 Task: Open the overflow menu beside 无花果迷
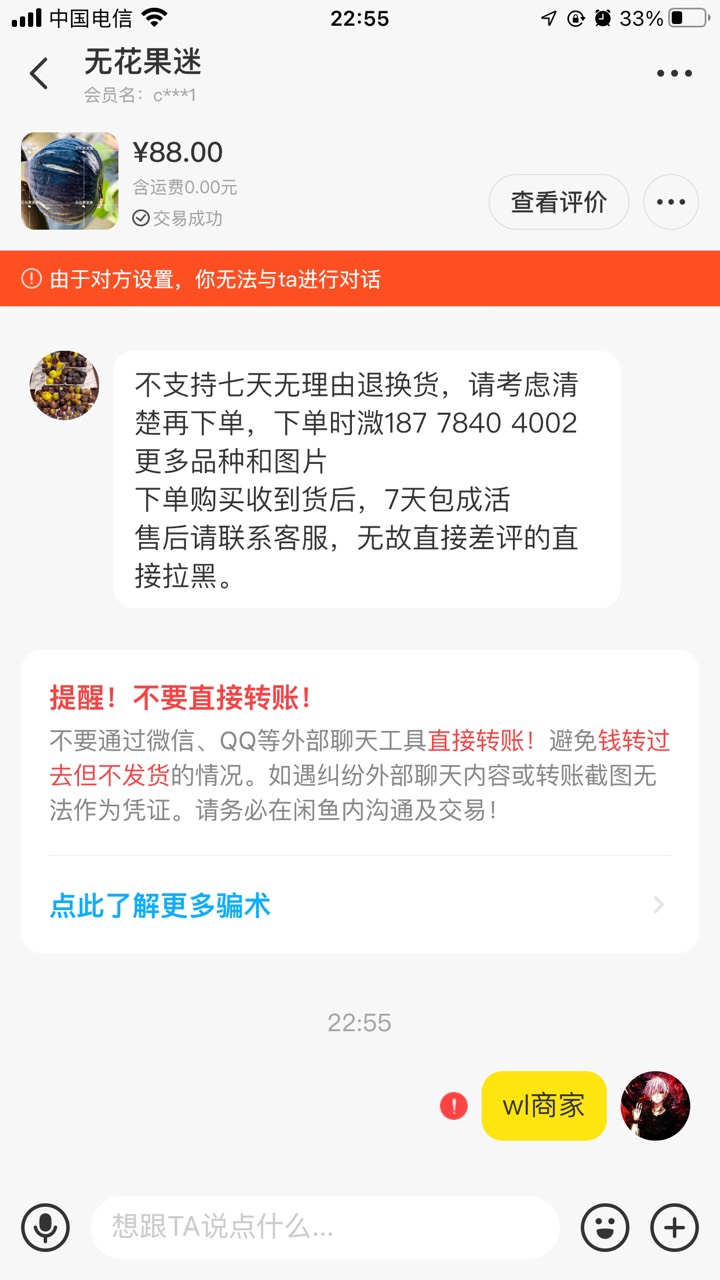pyautogui.click(x=674, y=73)
